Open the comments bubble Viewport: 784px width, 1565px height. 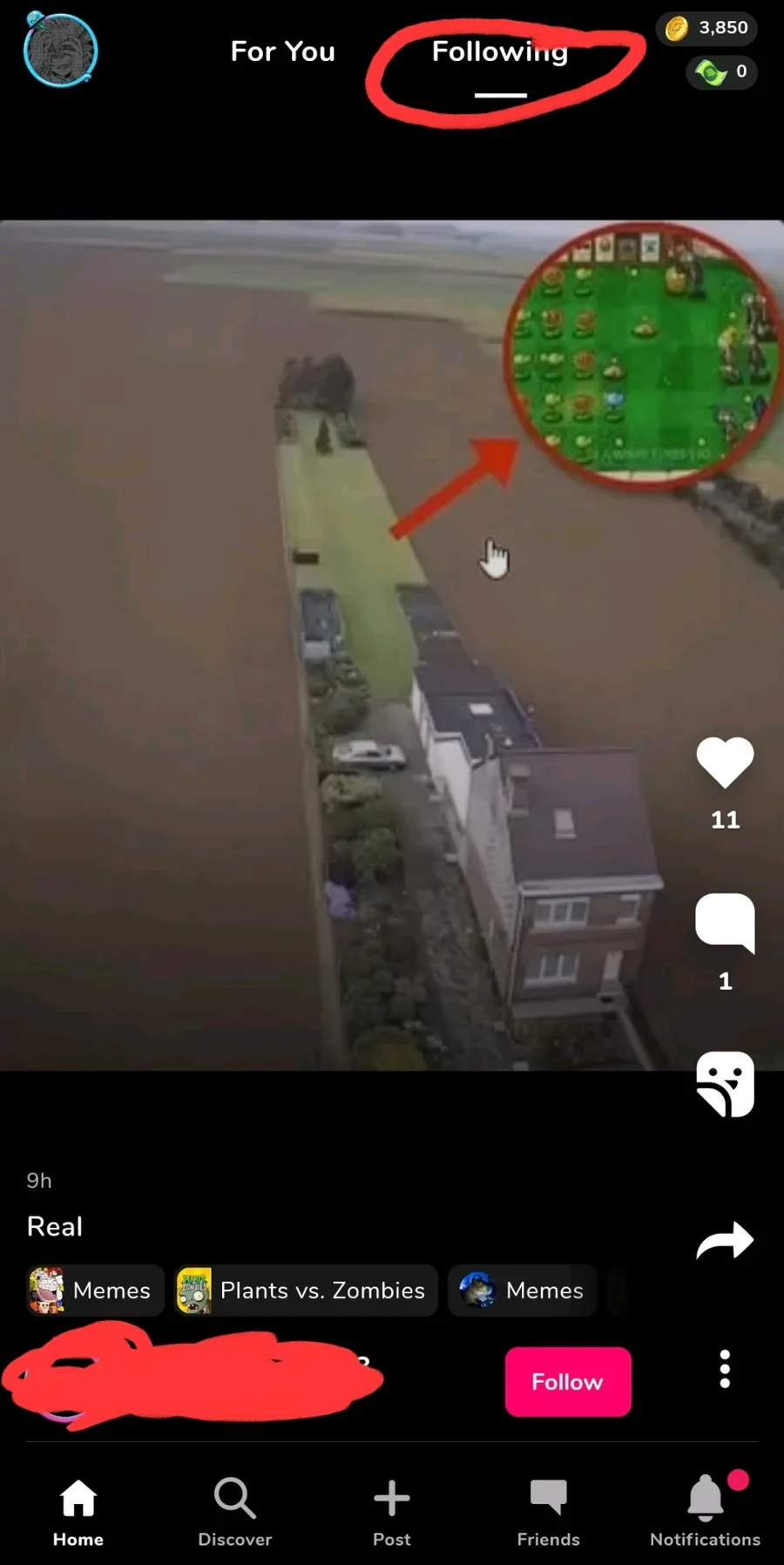pos(725,923)
